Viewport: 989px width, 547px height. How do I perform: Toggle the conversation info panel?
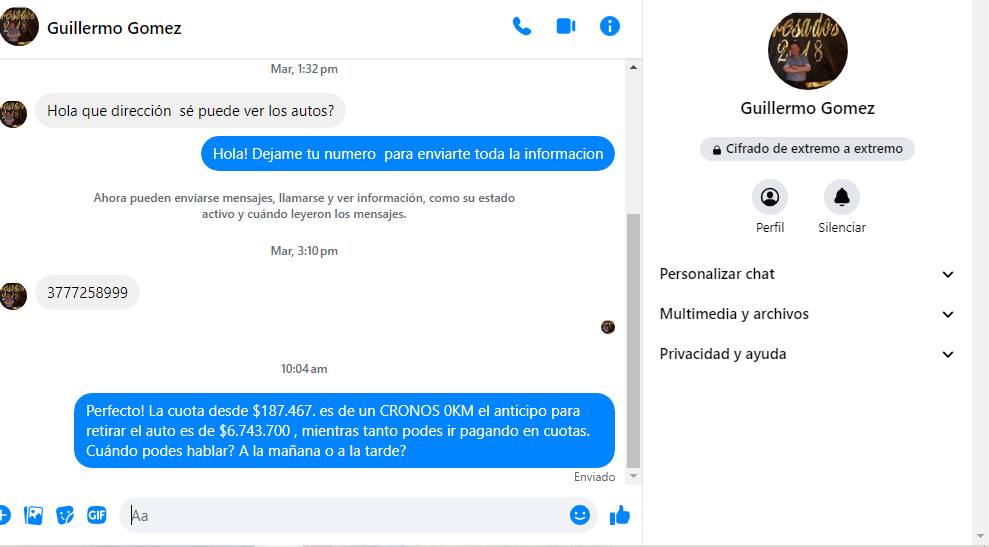pos(610,27)
